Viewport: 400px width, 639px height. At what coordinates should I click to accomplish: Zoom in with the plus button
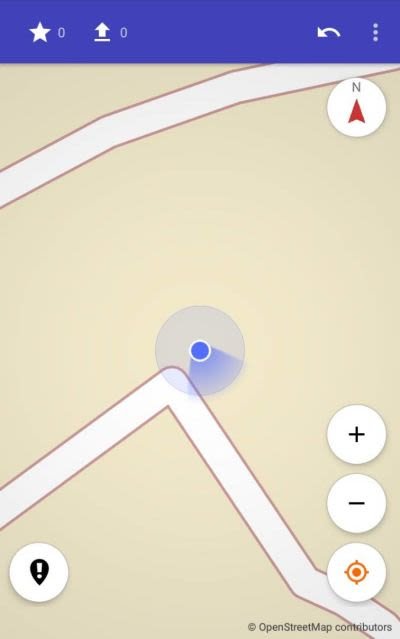(356, 434)
